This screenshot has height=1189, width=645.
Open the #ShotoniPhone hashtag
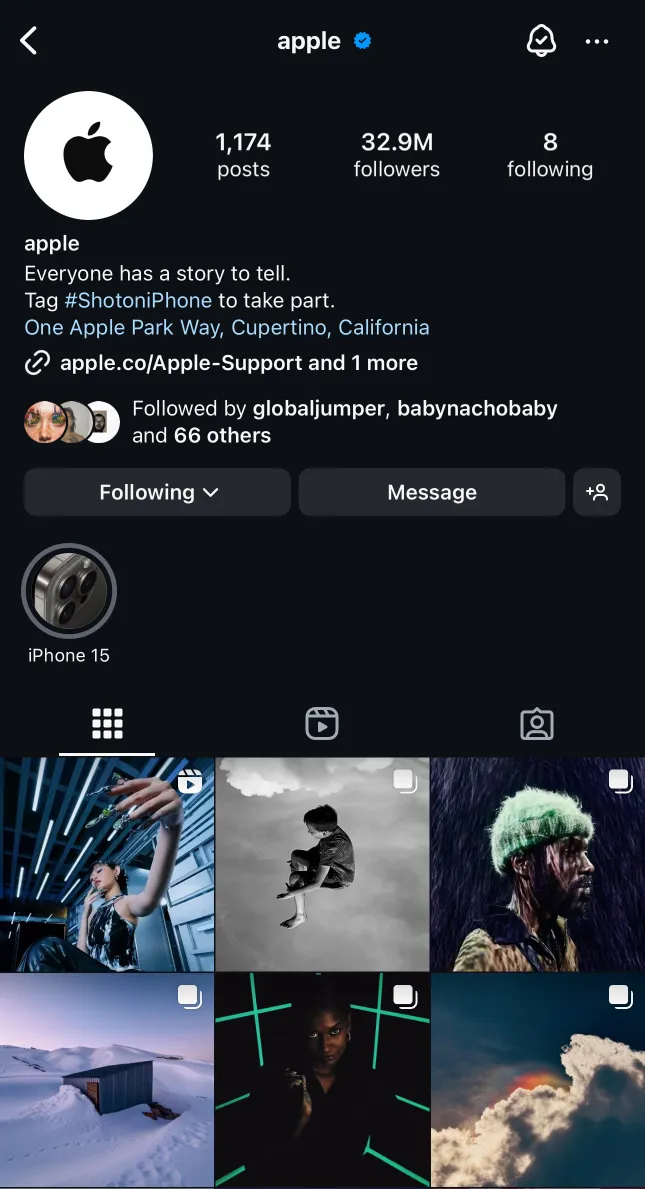138,300
